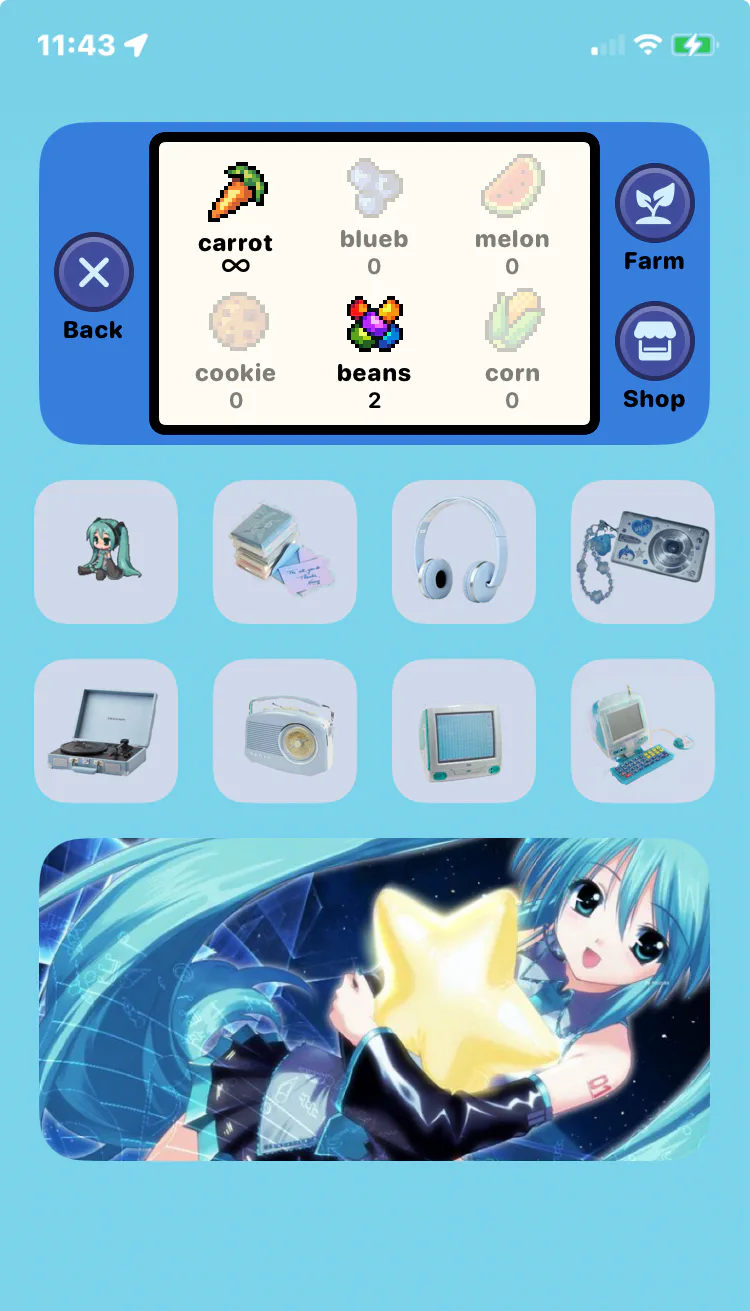Open the chibi Miku doll app icon

pos(106,552)
